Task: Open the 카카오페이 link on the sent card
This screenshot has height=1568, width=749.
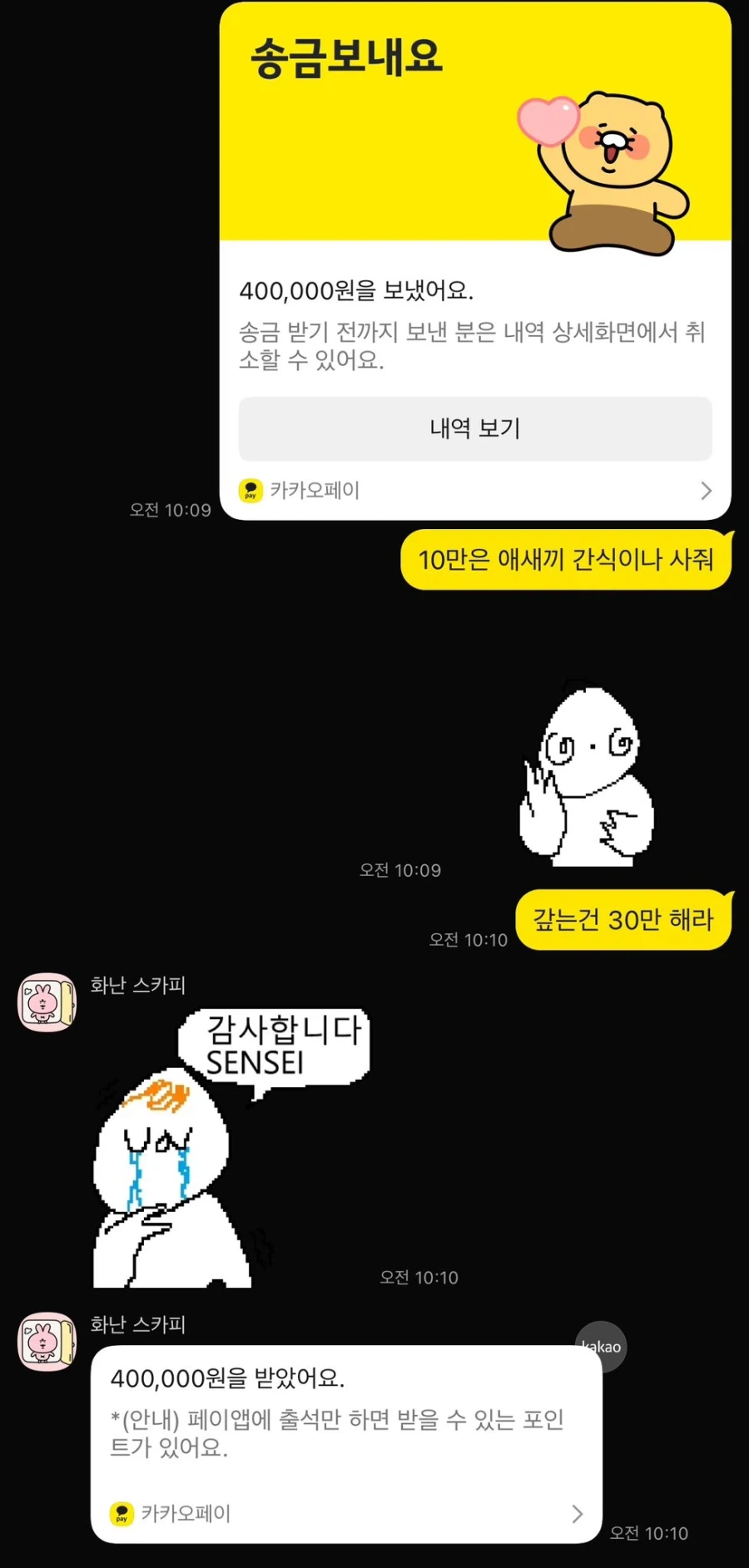Action: [x=316, y=491]
